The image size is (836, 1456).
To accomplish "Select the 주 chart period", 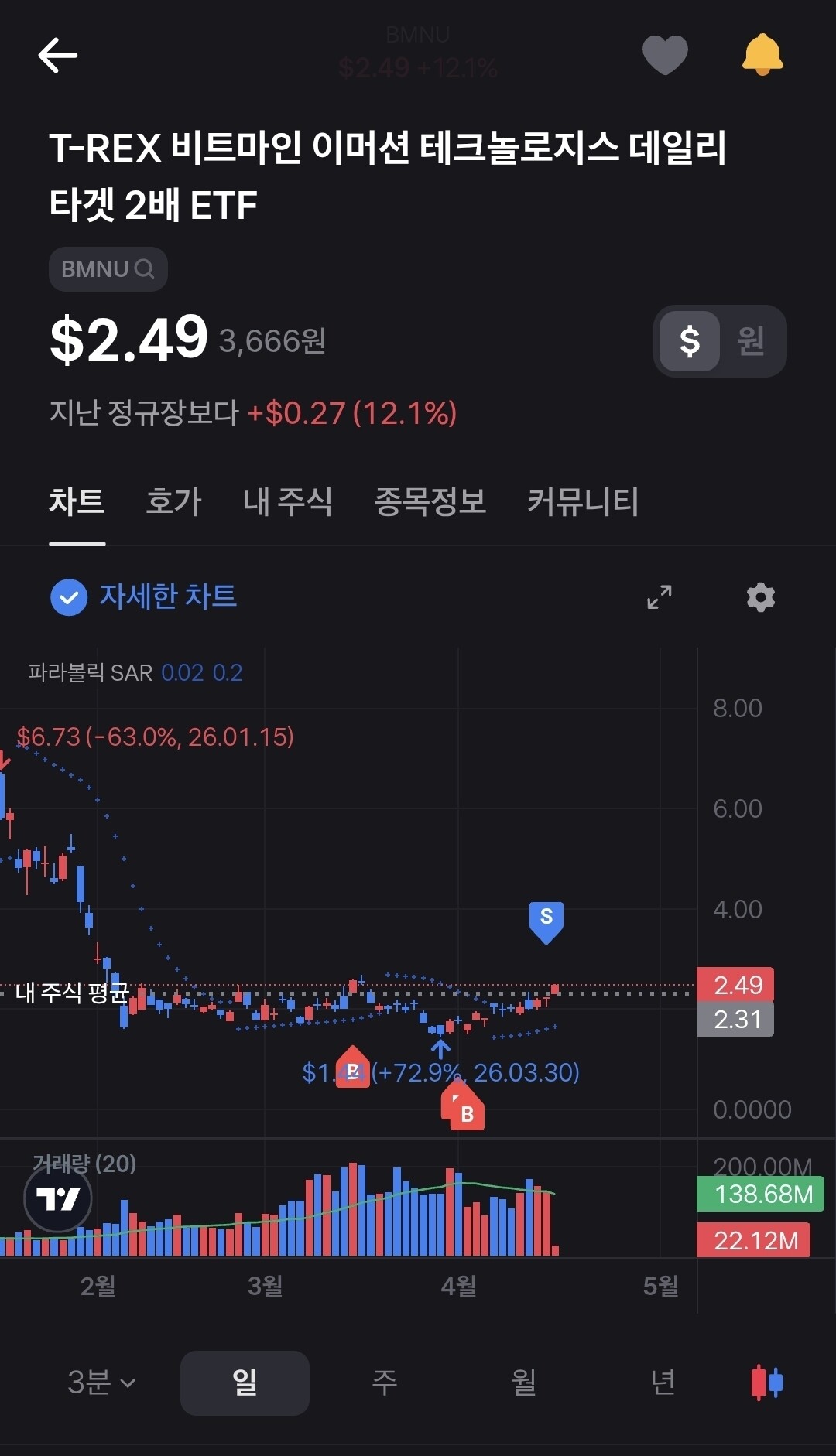I will click(385, 1383).
